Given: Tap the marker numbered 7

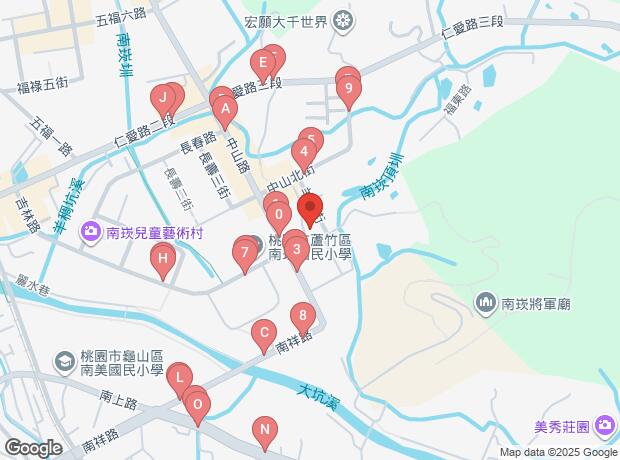Looking at the screenshot, I should [245, 252].
